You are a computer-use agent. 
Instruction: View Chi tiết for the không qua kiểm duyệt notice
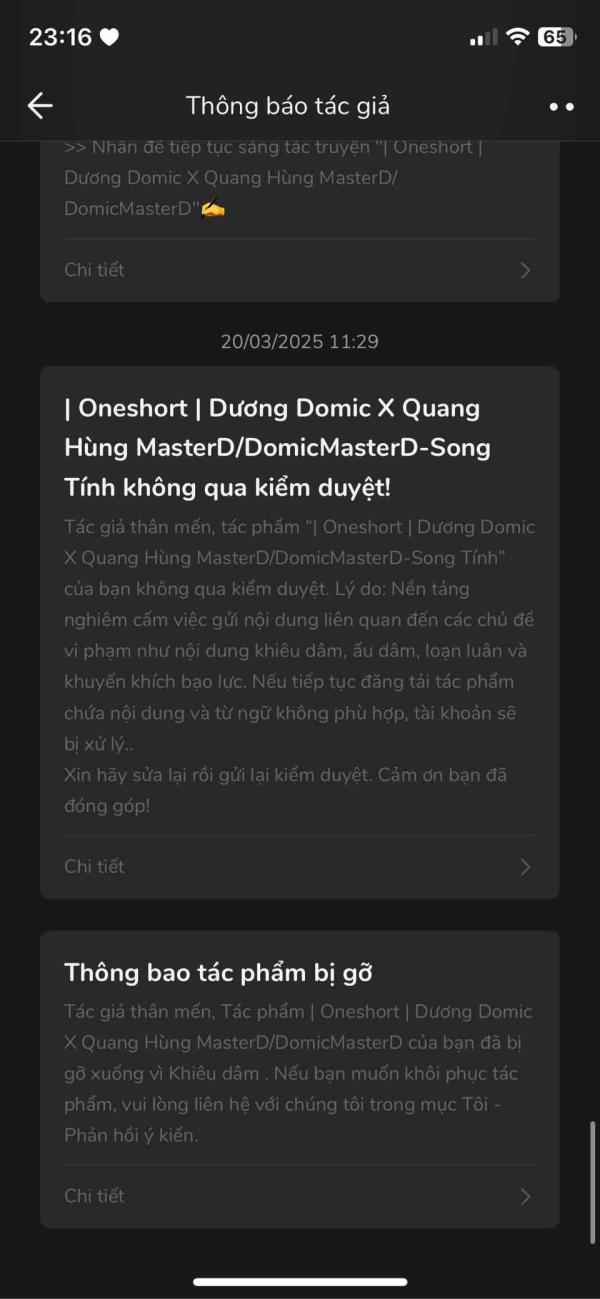pyautogui.click(x=298, y=866)
